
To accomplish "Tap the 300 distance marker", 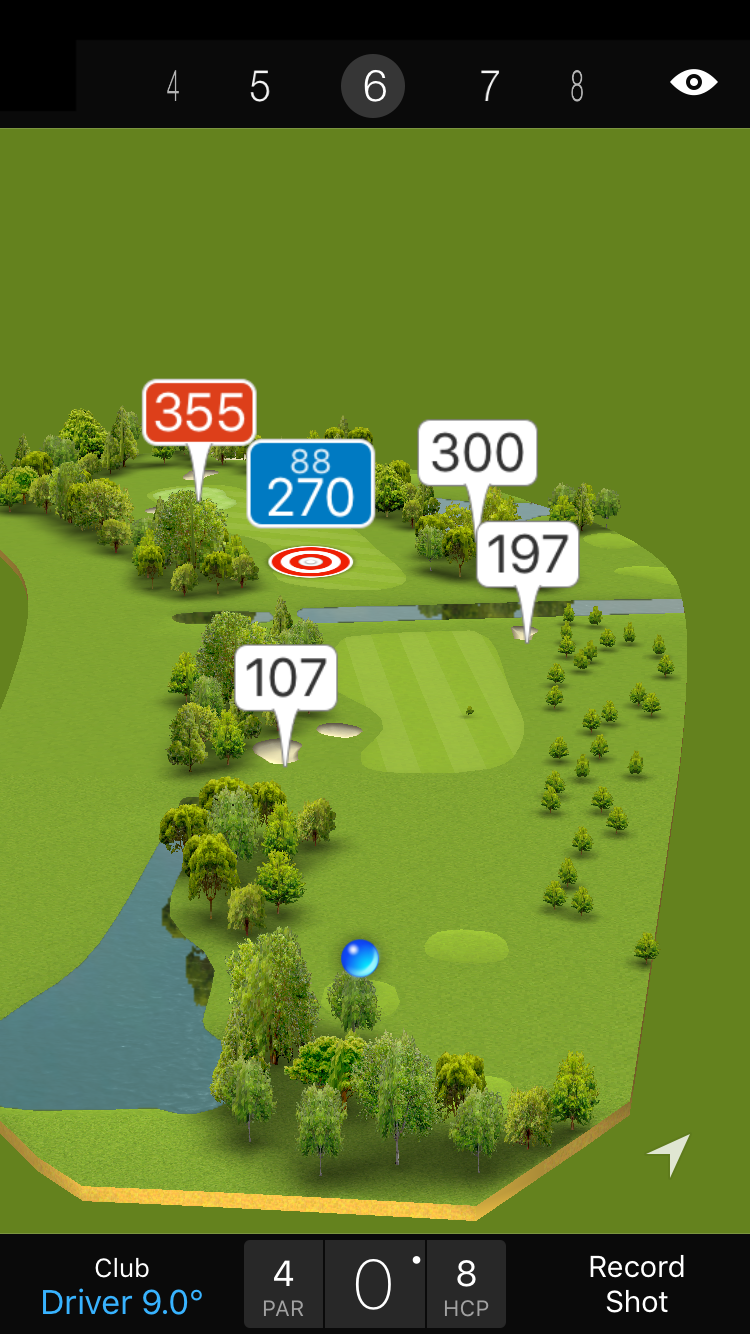I will [x=477, y=453].
